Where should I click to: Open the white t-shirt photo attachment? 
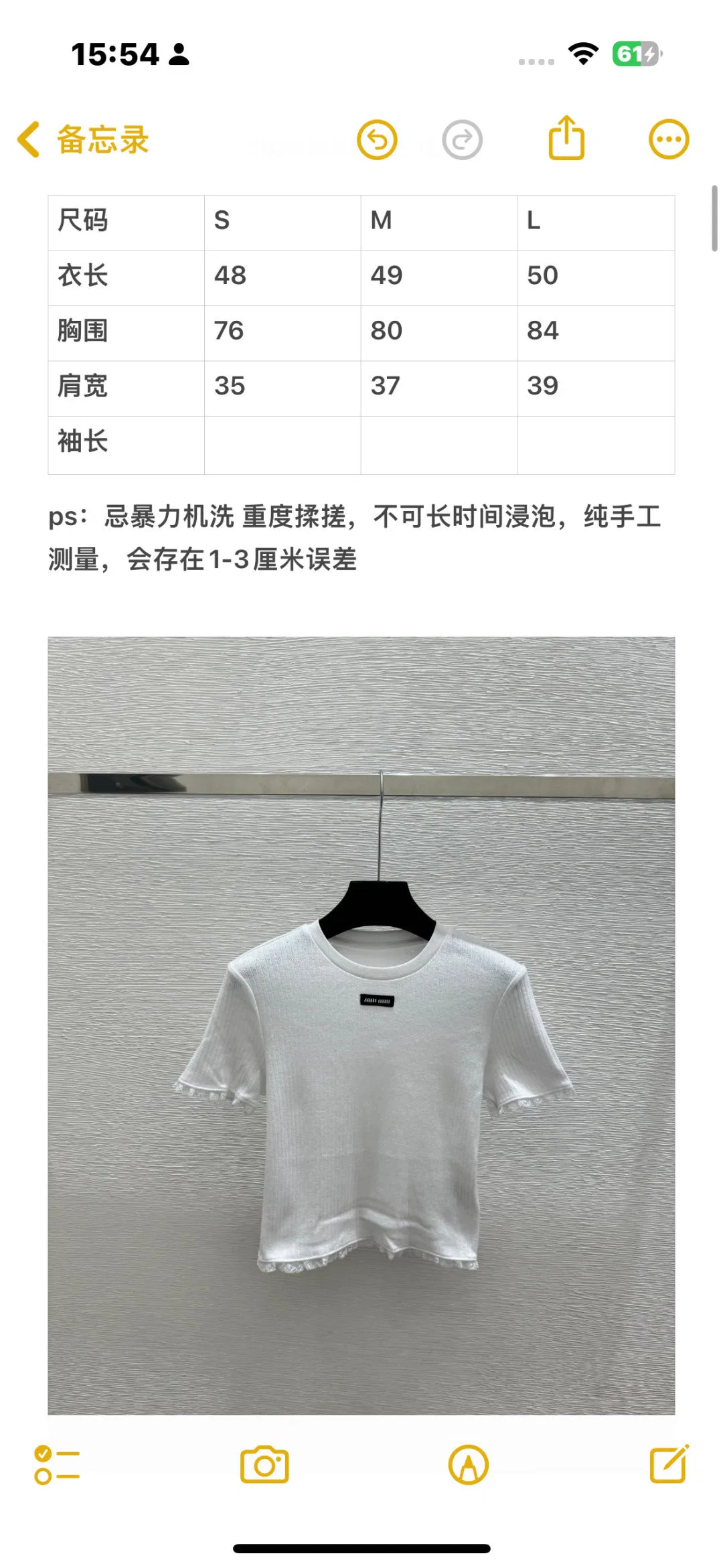361,1025
